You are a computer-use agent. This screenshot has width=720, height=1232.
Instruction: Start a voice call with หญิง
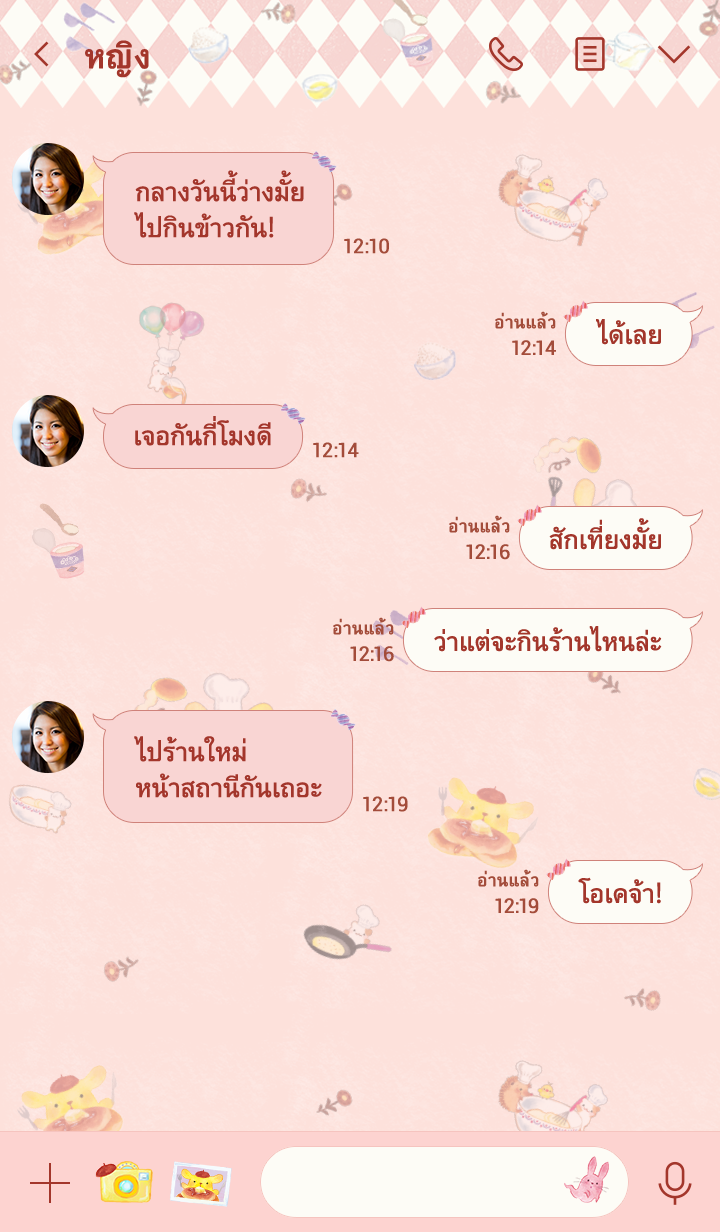coord(506,55)
